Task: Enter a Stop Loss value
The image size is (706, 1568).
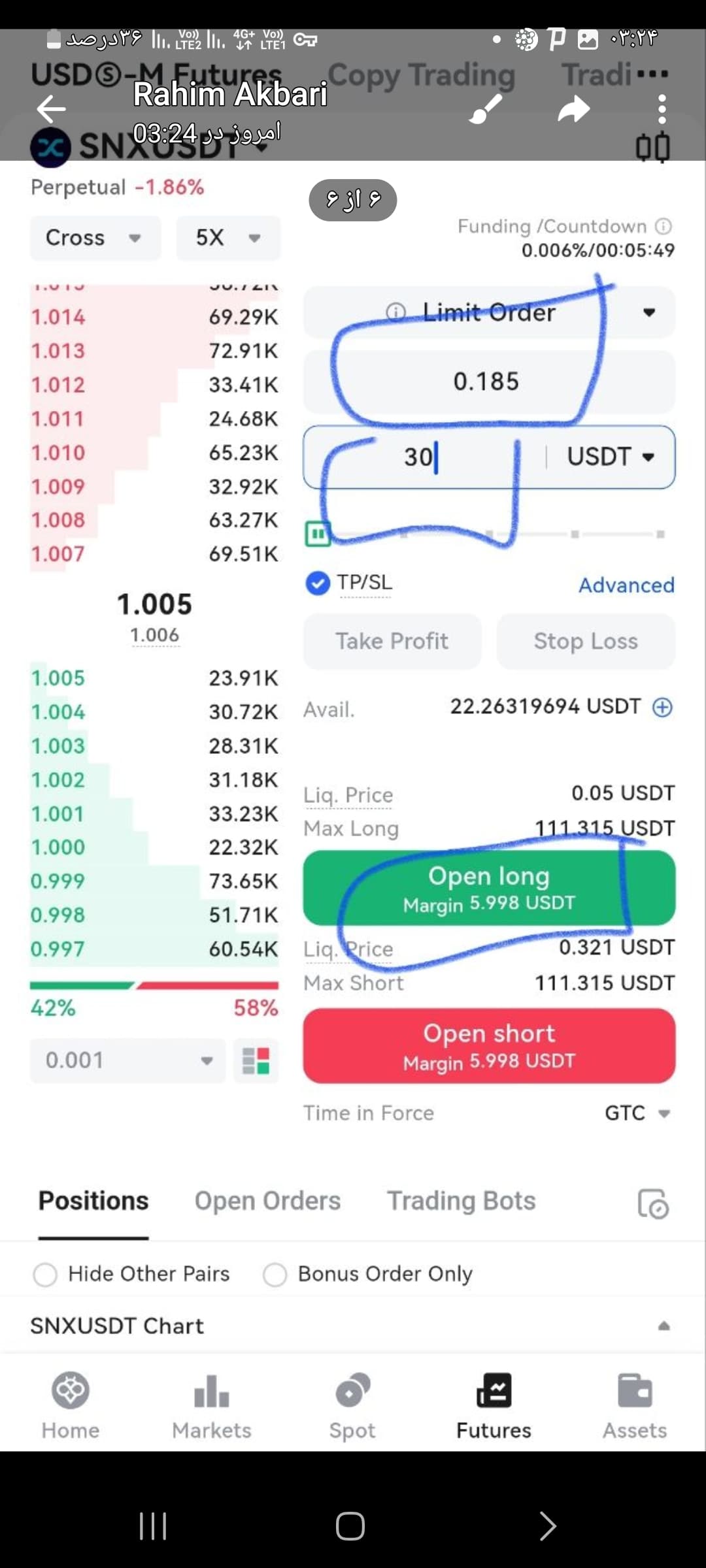Action: click(x=586, y=641)
